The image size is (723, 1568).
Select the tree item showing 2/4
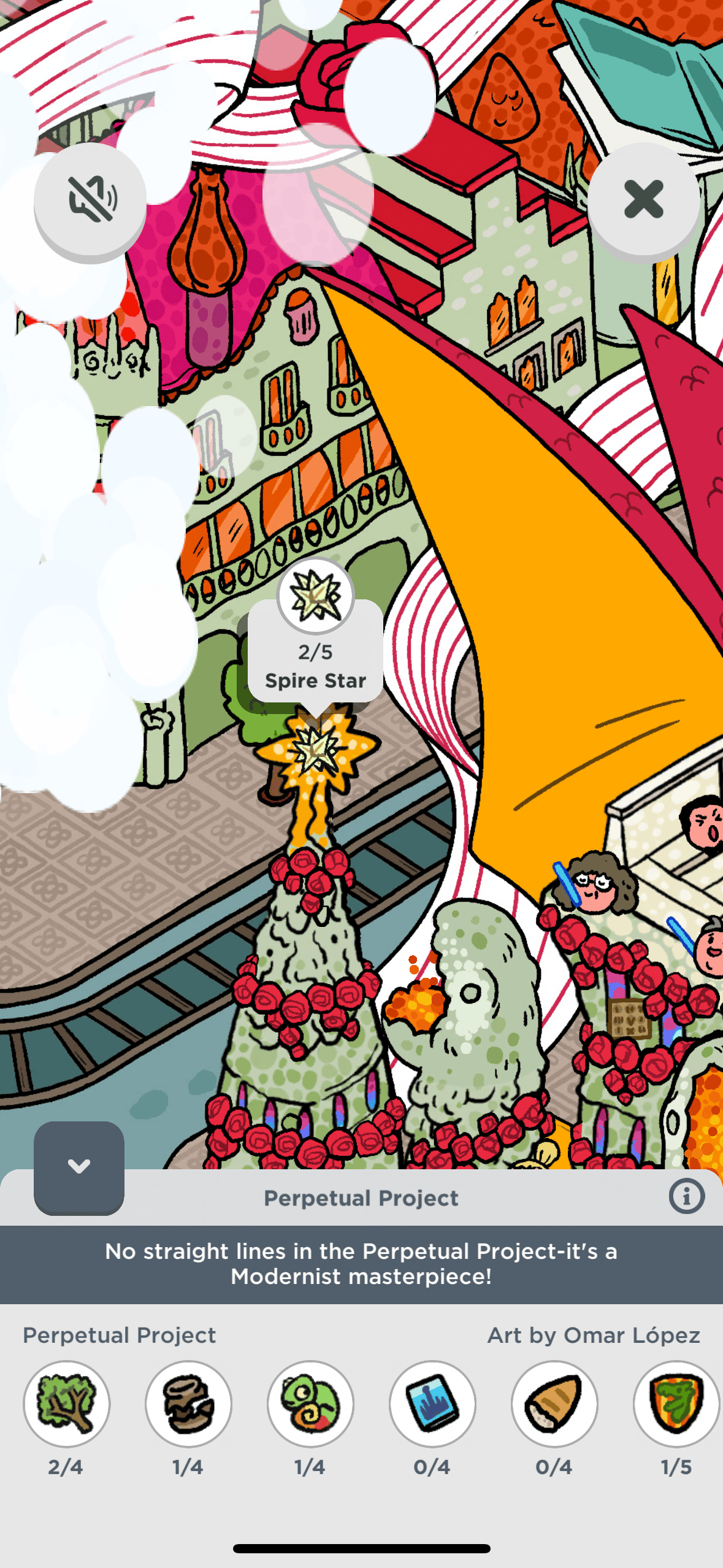click(66, 1404)
